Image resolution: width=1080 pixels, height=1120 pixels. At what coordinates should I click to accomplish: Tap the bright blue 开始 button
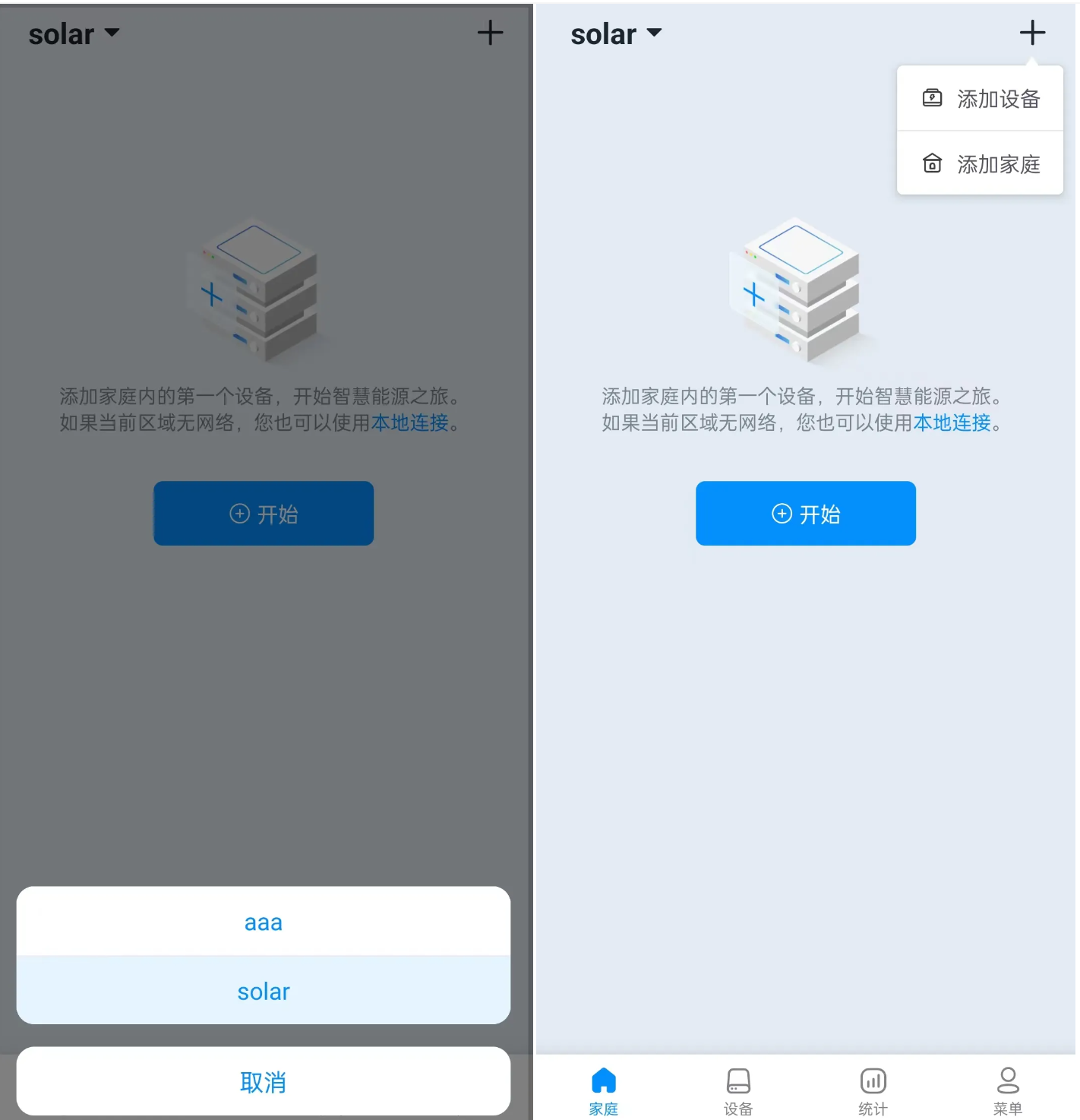[x=805, y=514]
